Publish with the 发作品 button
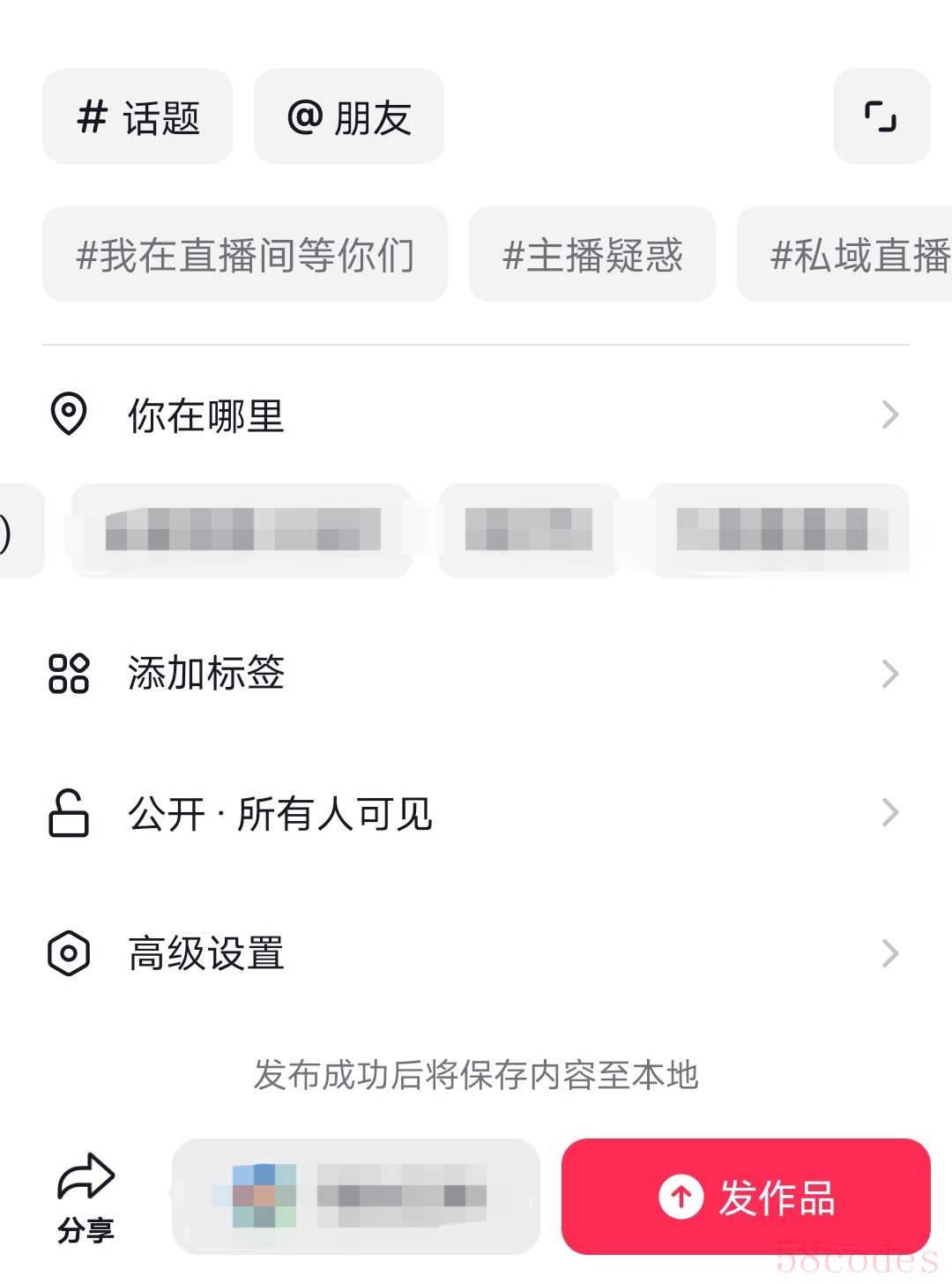Screen dimensions: 952x1284 tap(746, 1197)
